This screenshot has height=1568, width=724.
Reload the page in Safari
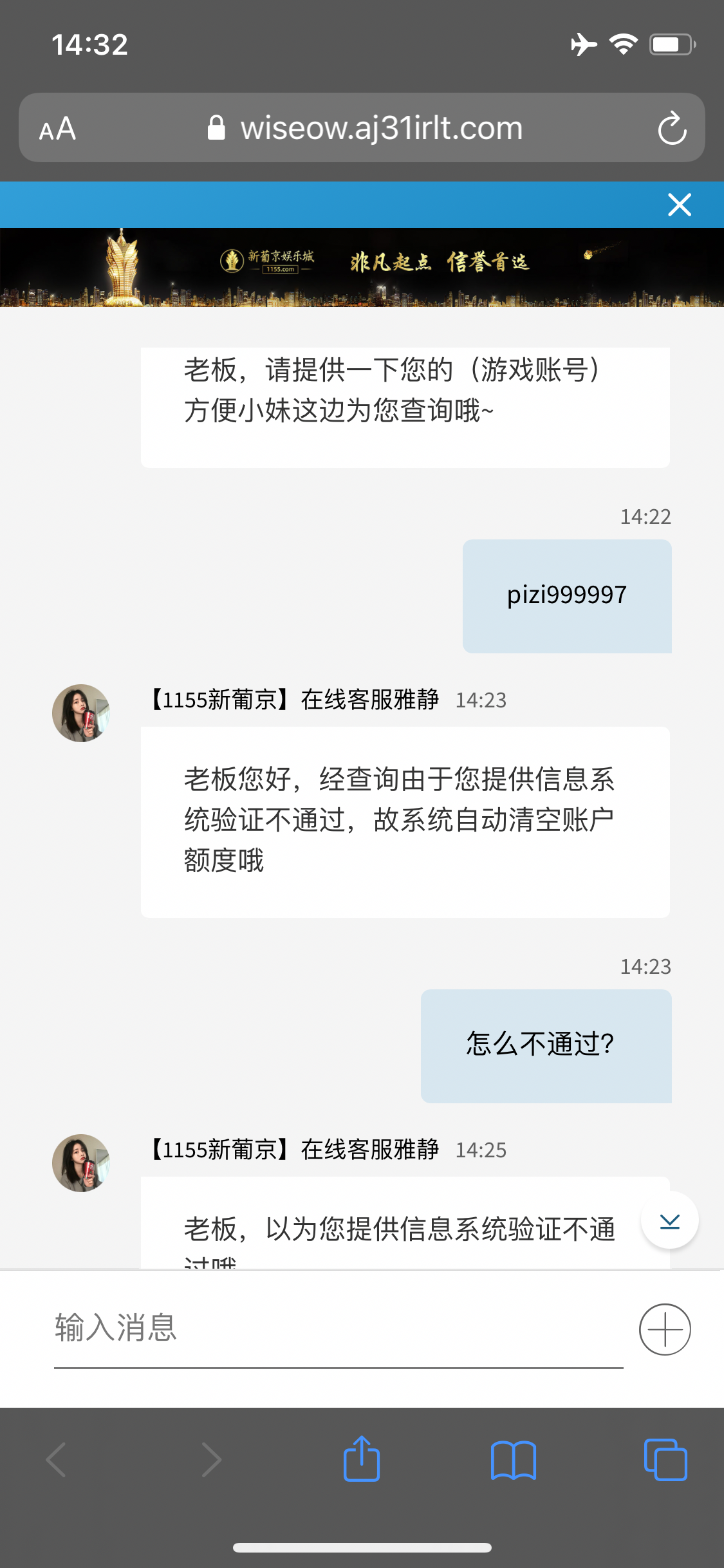[x=672, y=128]
